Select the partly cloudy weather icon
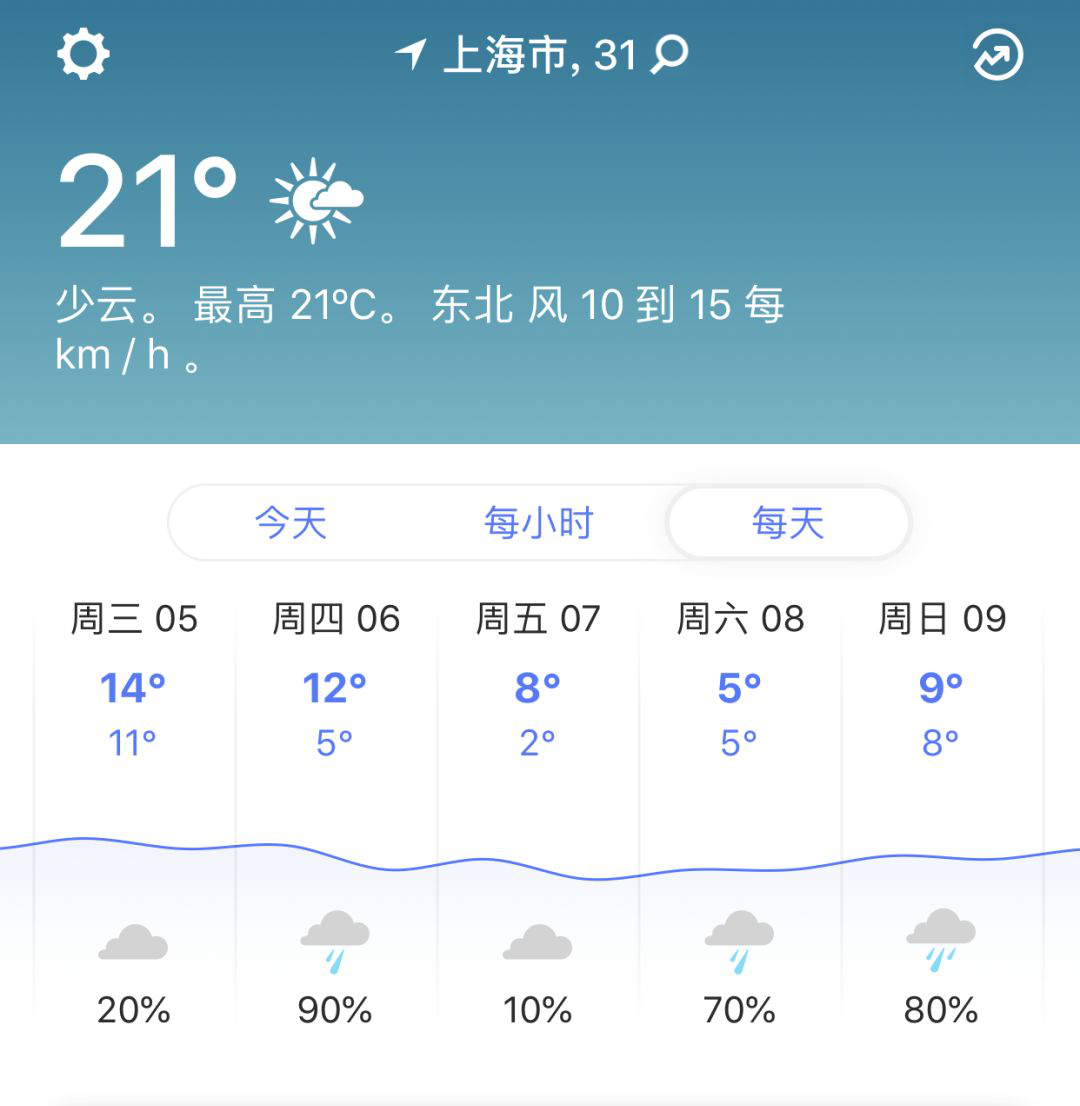 pos(316,198)
